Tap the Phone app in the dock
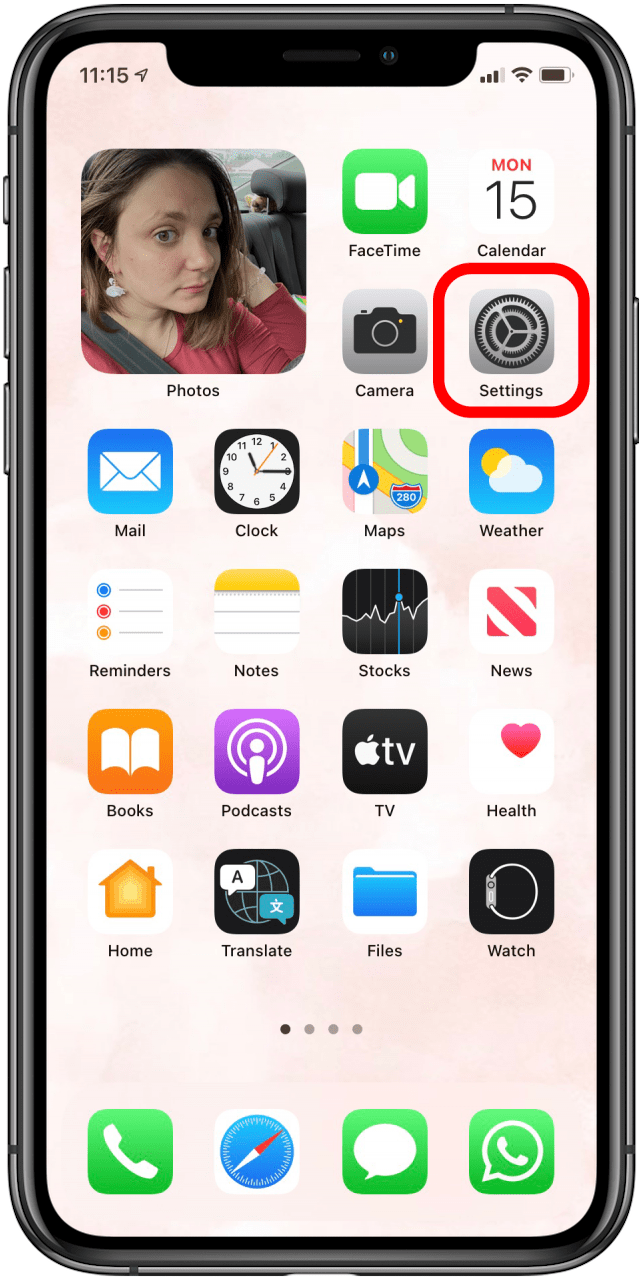 (x=130, y=1151)
